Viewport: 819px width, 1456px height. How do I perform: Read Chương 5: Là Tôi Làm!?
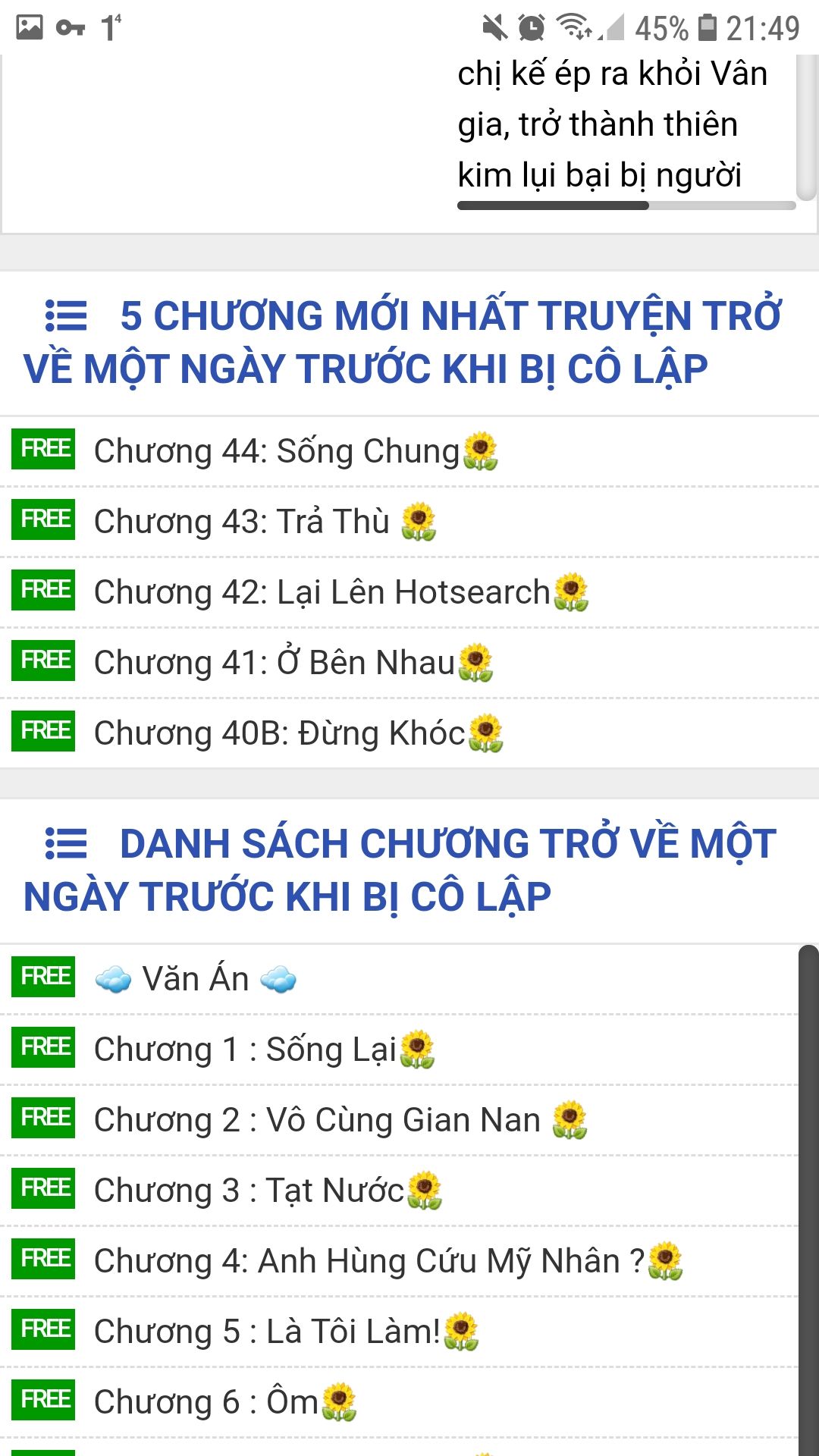coord(267,1332)
